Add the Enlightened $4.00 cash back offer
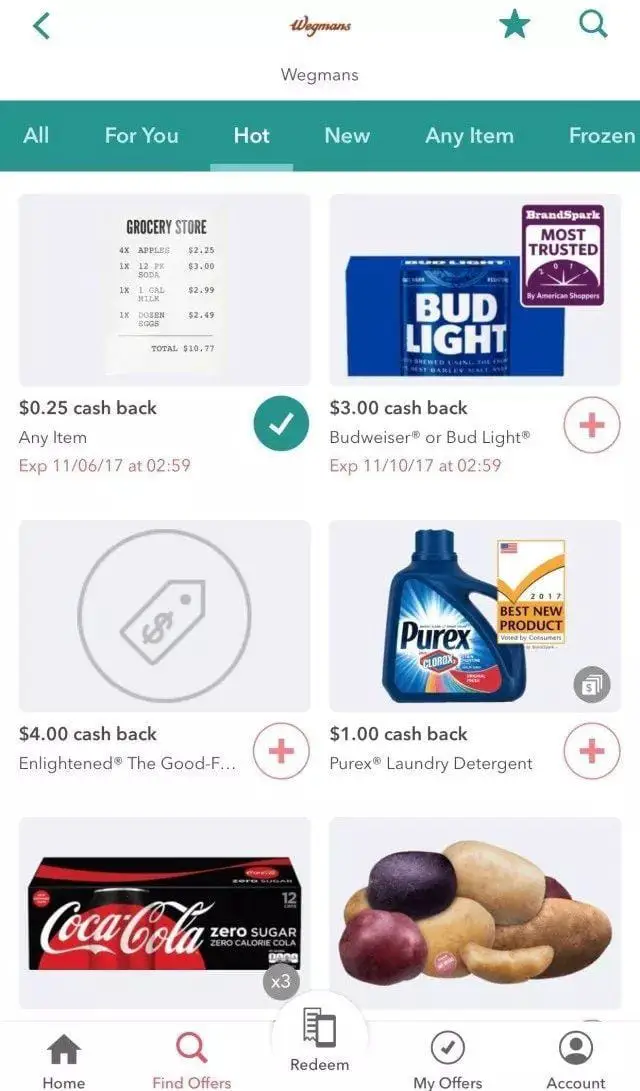Viewport: 640px width, 1091px height. pos(281,750)
